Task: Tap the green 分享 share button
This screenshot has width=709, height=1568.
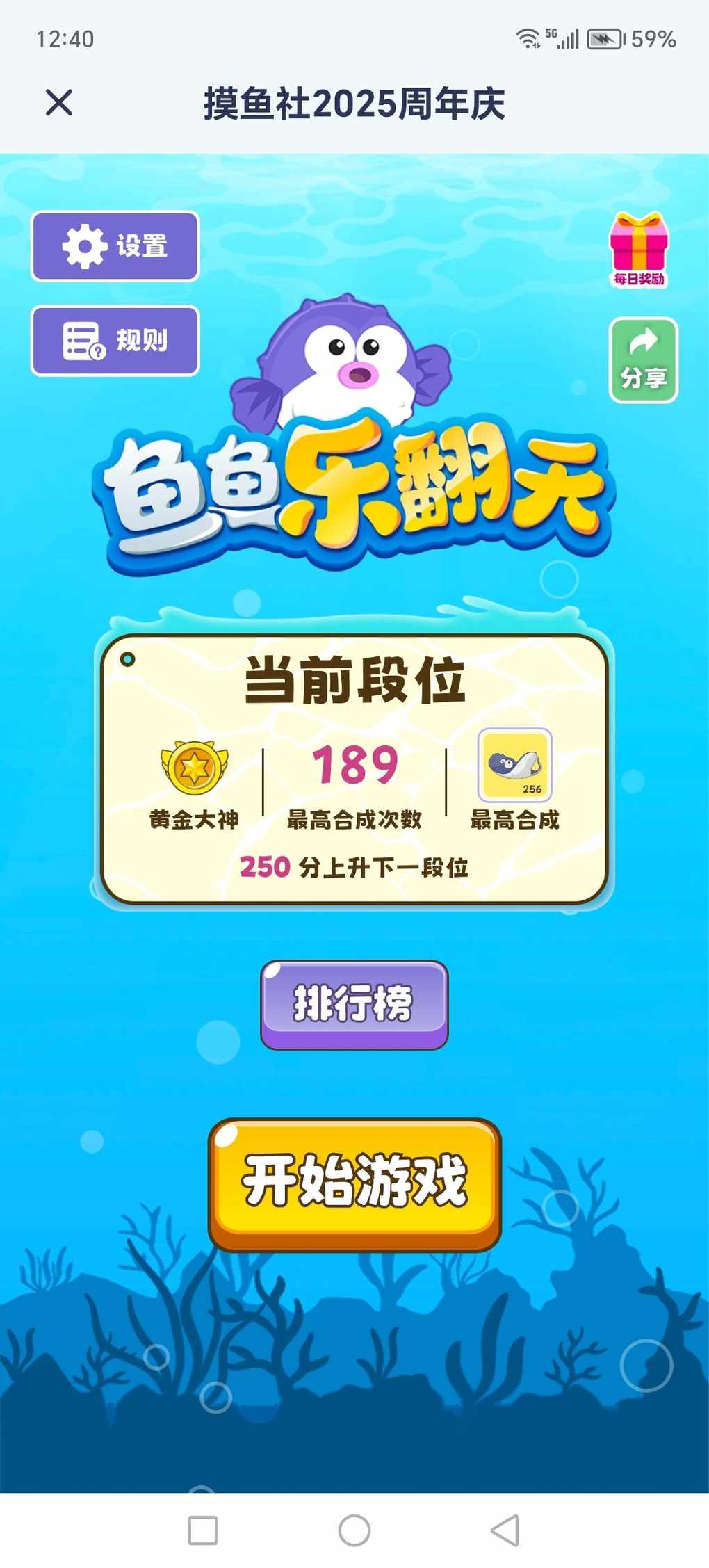Action: (x=643, y=360)
